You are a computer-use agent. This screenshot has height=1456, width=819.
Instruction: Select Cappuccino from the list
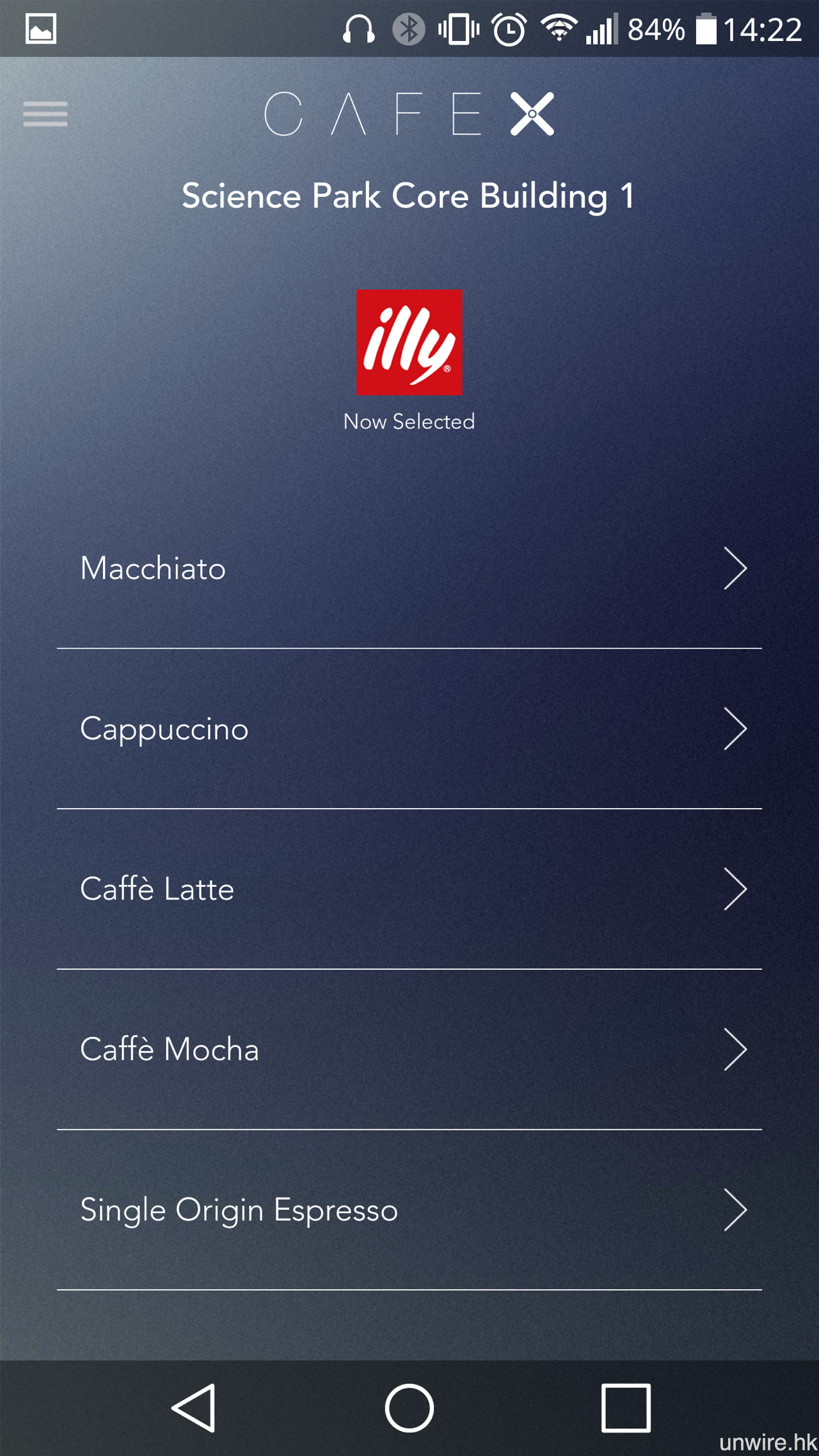(x=409, y=729)
